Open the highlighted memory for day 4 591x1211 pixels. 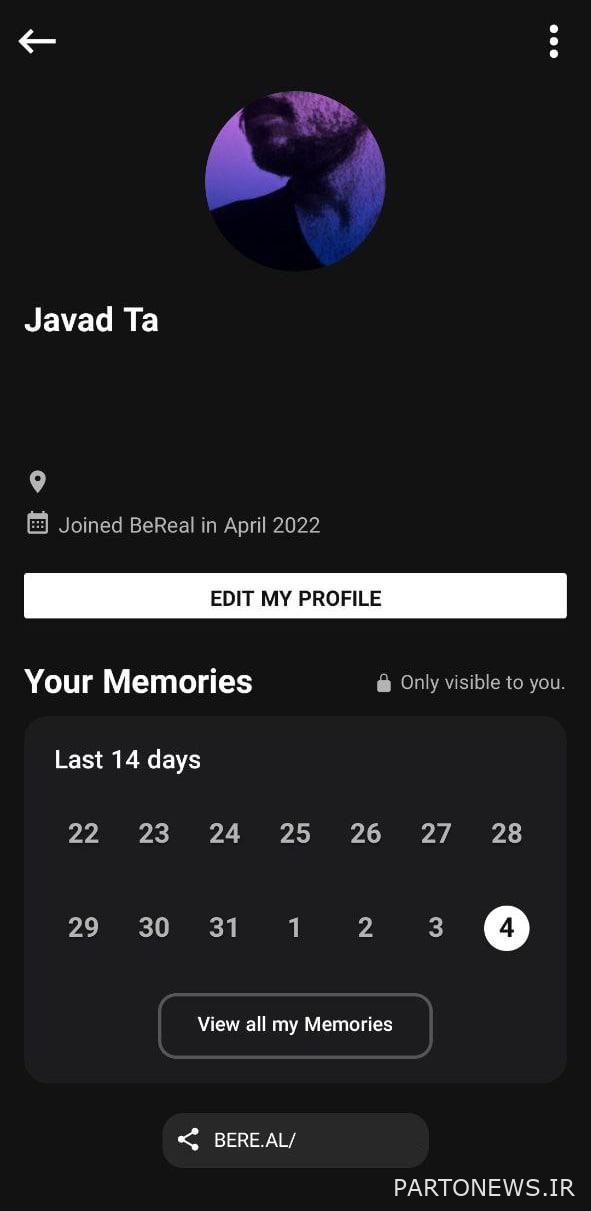click(506, 928)
